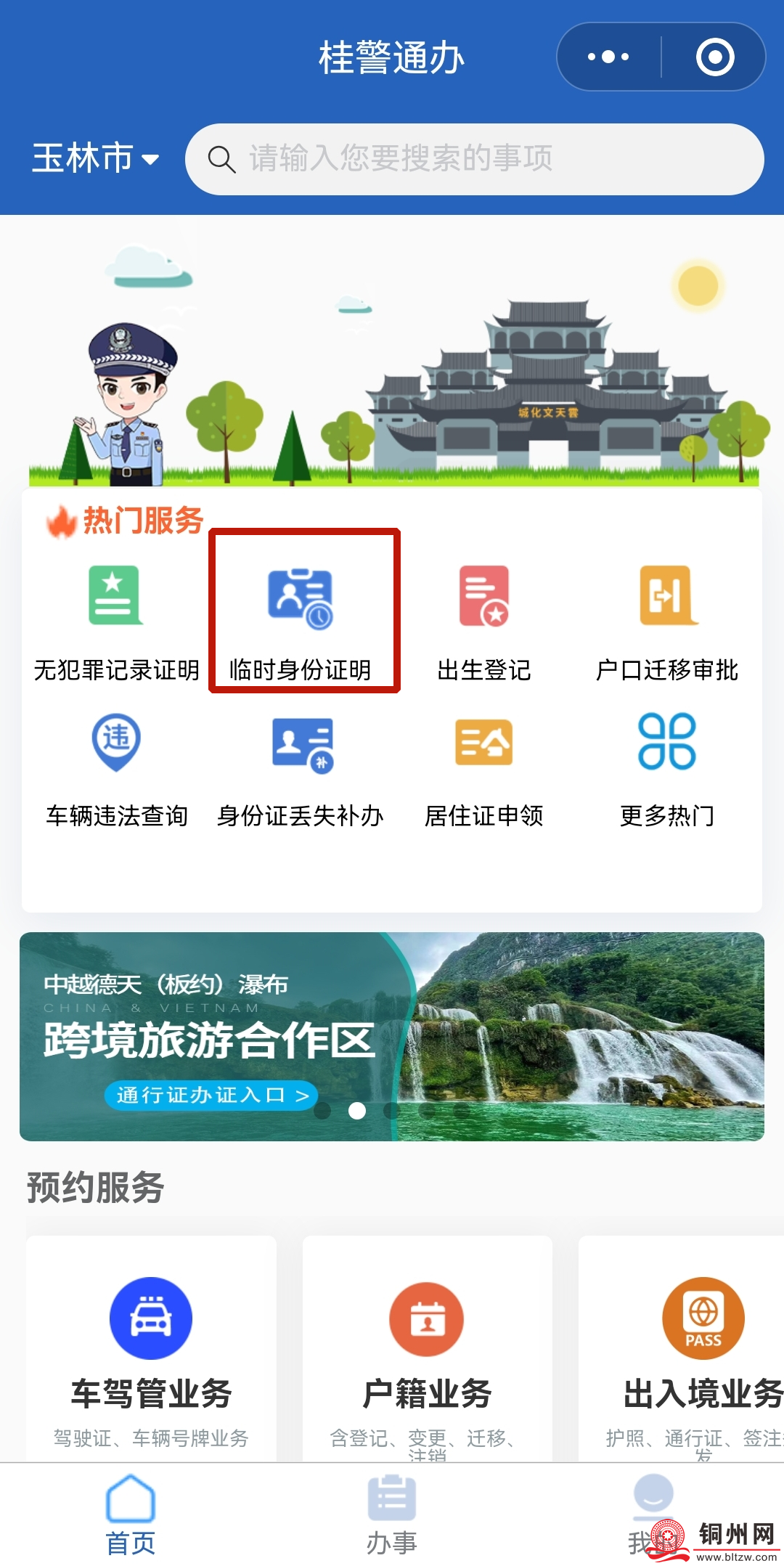Open 身份证丢失补办 service
The height and width of the screenshot is (1566, 784).
301,771
